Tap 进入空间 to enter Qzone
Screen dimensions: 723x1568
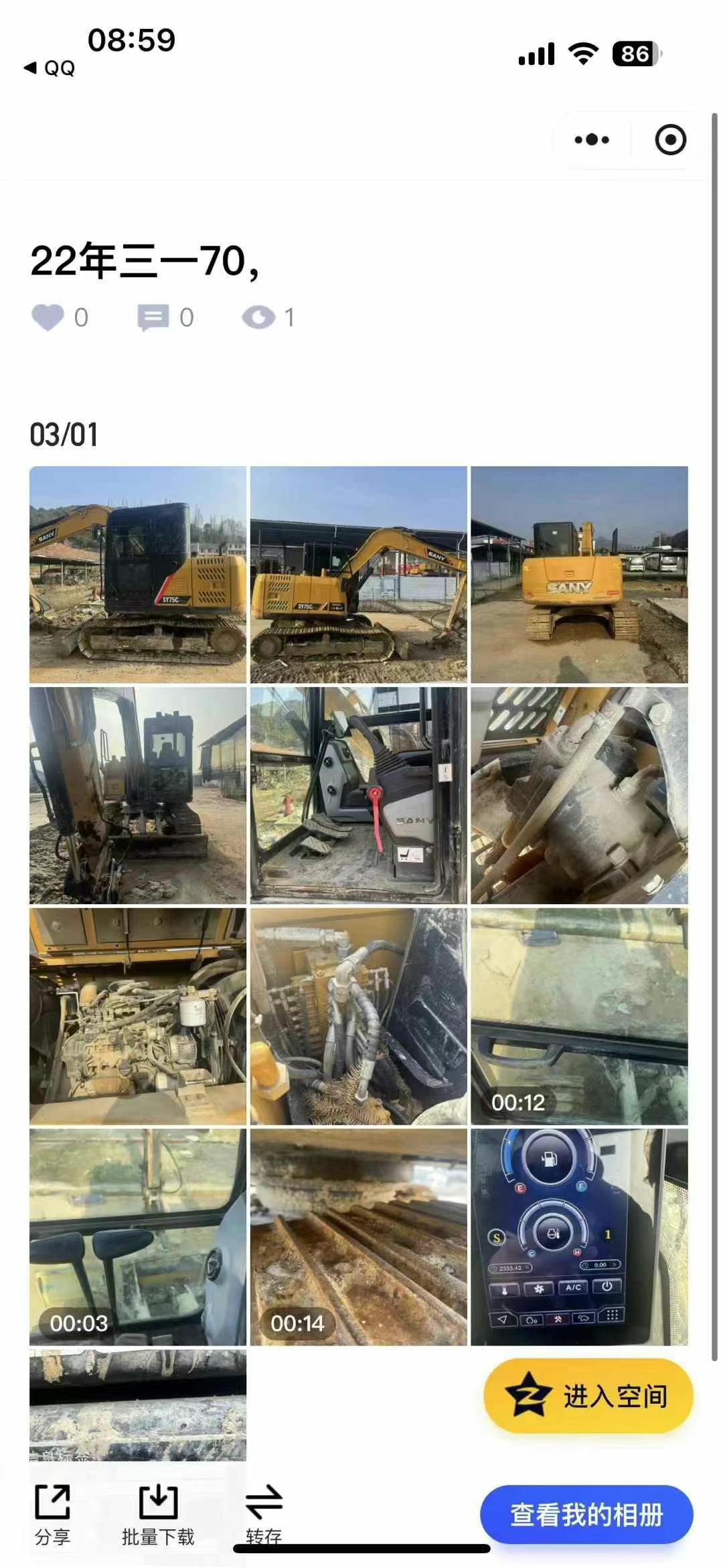pyautogui.click(x=588, y=1397)
